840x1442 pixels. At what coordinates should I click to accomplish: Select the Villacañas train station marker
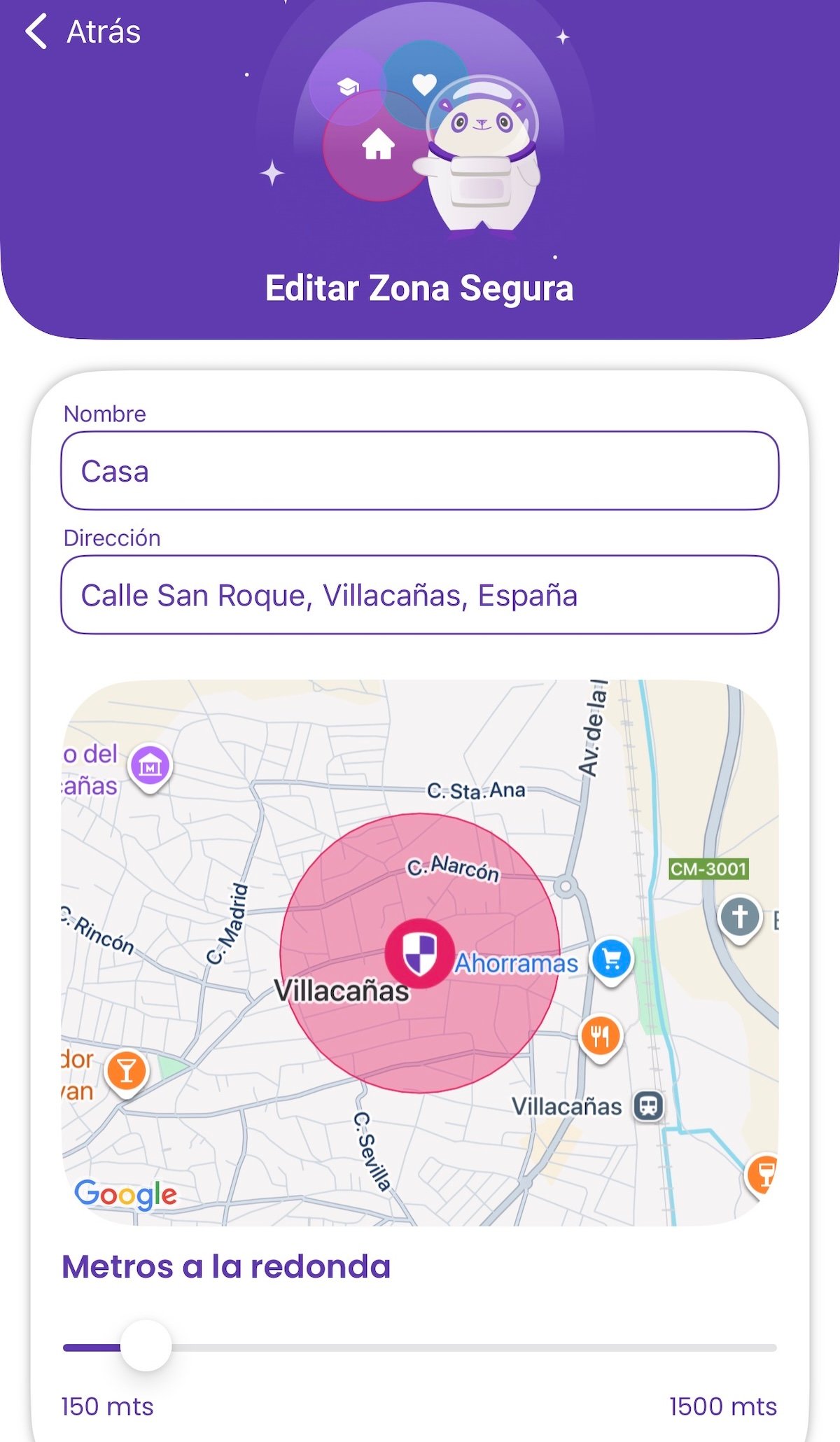(649, 1106)
